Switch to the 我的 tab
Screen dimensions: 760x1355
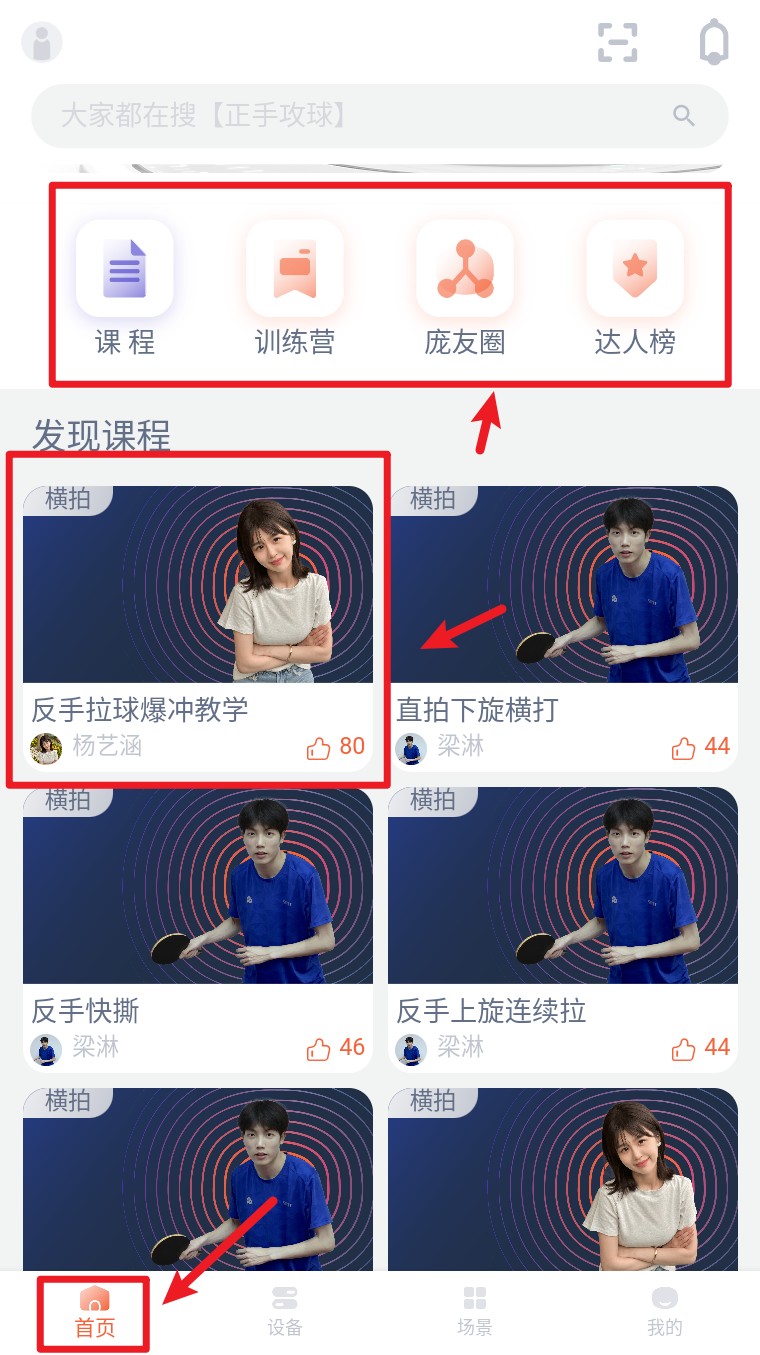click(665, 1312)
